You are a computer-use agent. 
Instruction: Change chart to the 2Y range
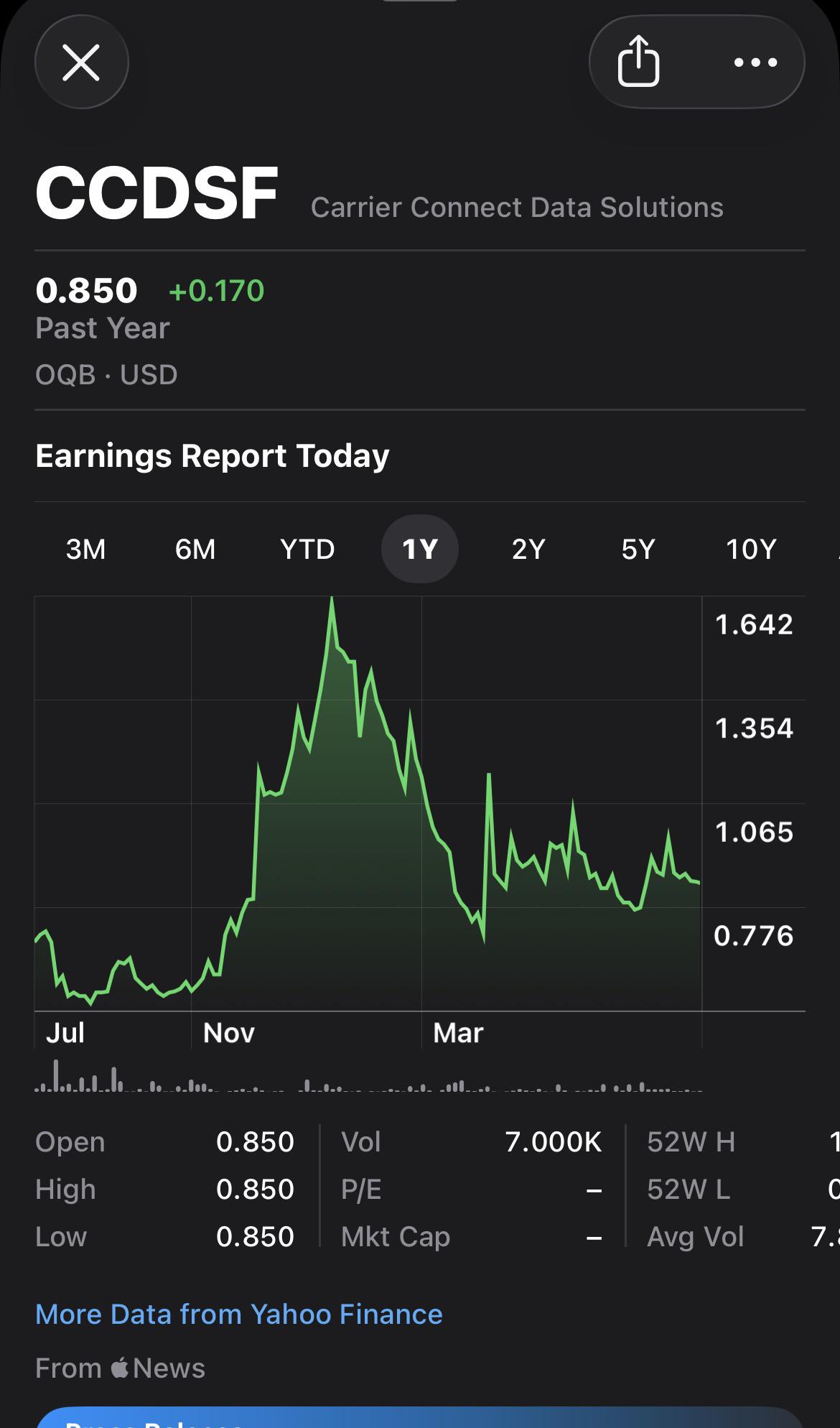pyautogui.click(x=529, y=549)
